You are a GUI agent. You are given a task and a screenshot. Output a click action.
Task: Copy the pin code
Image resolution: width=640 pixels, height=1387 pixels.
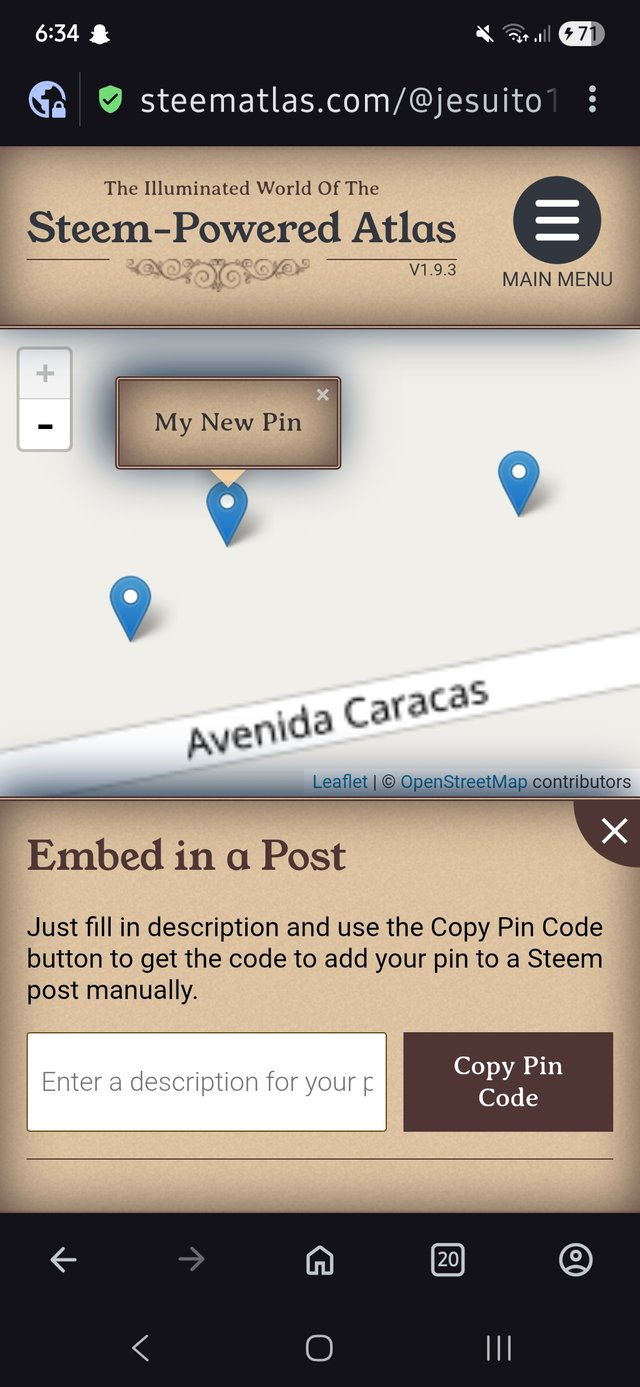(508, 1082)
